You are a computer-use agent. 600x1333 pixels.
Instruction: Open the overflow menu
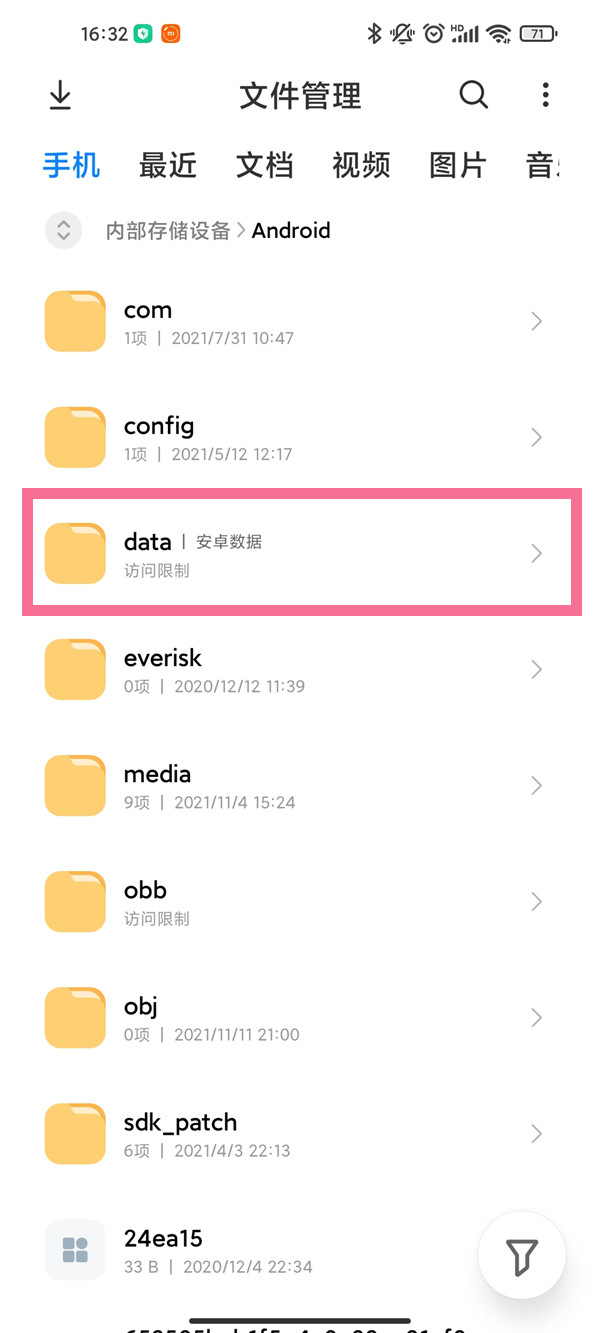[x=545, y=96]
